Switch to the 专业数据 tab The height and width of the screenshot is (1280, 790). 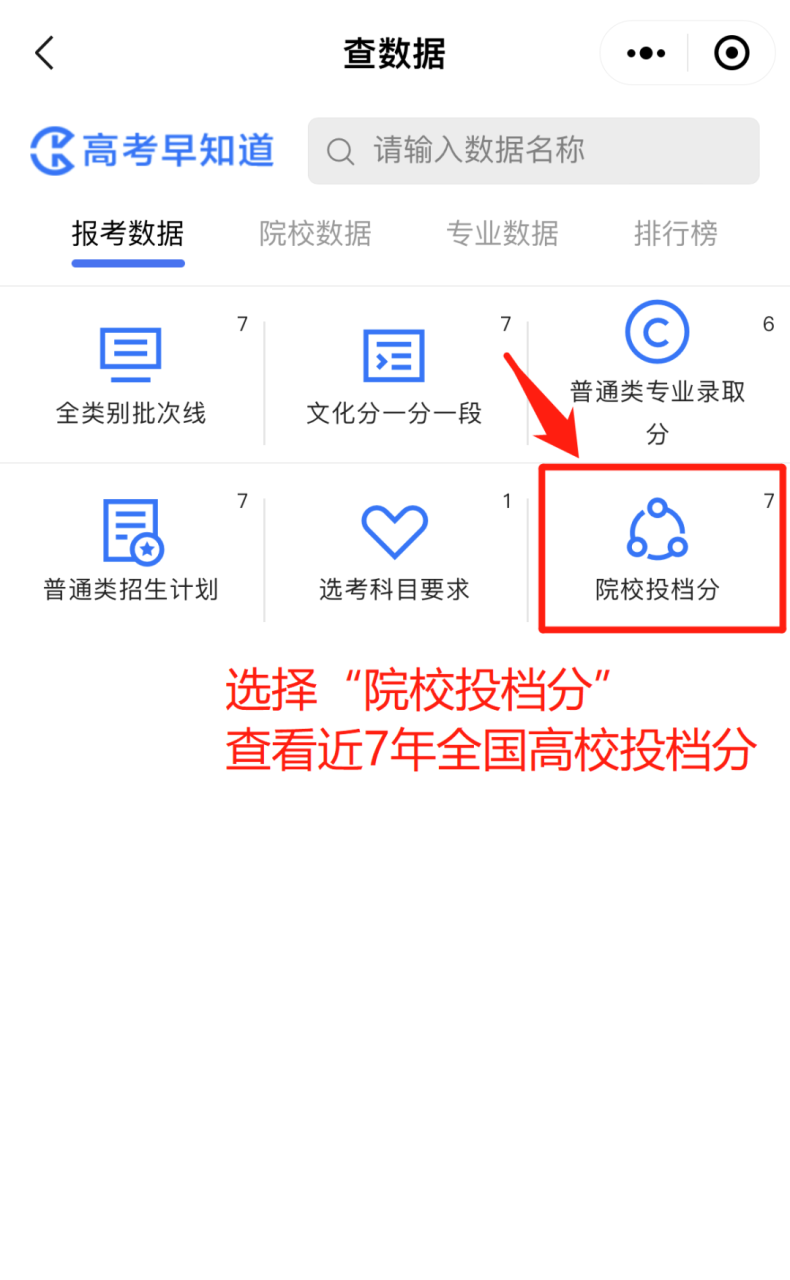[x=502, y=234]
